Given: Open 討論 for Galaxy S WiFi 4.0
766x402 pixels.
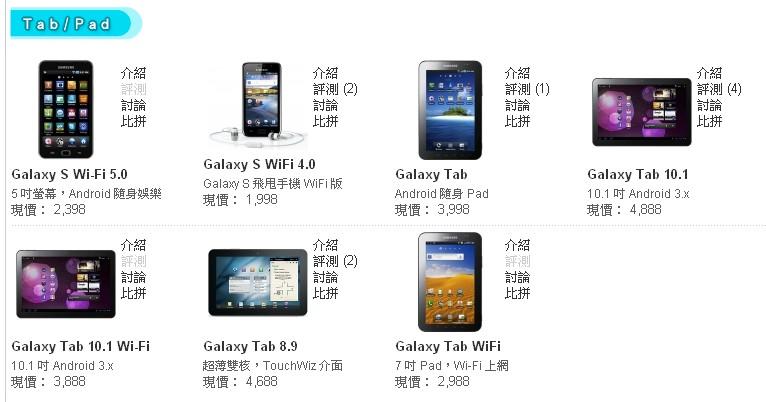Looking at the screenshot, I should coord(325,105).
